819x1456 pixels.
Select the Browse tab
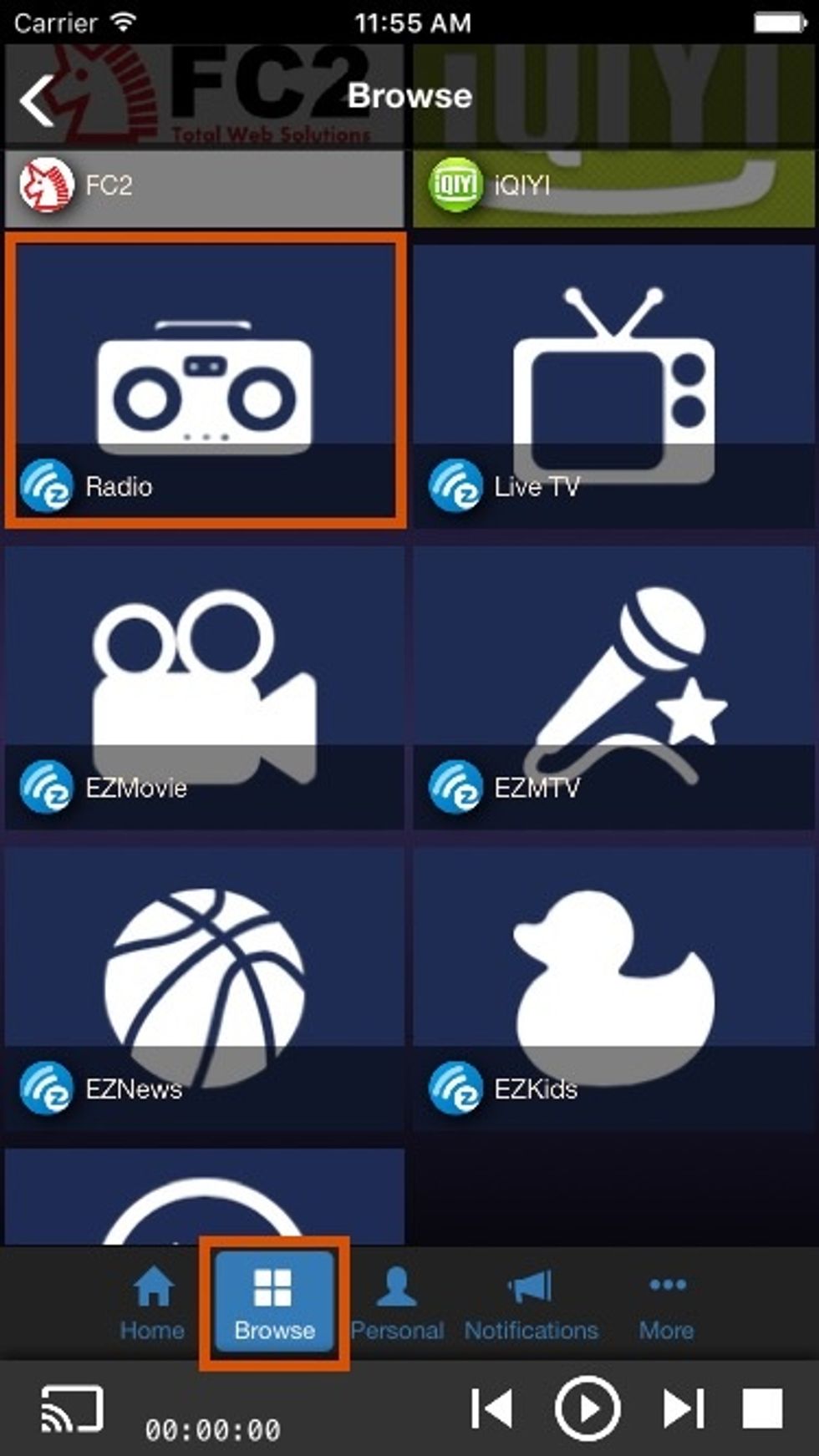[274, 1303]
